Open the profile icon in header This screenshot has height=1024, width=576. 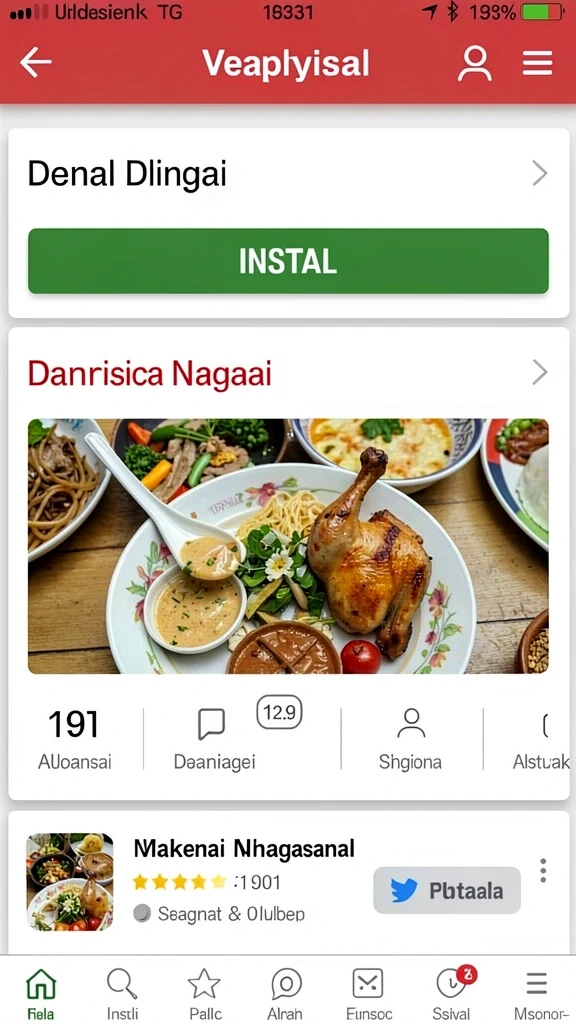coord(474,63)
